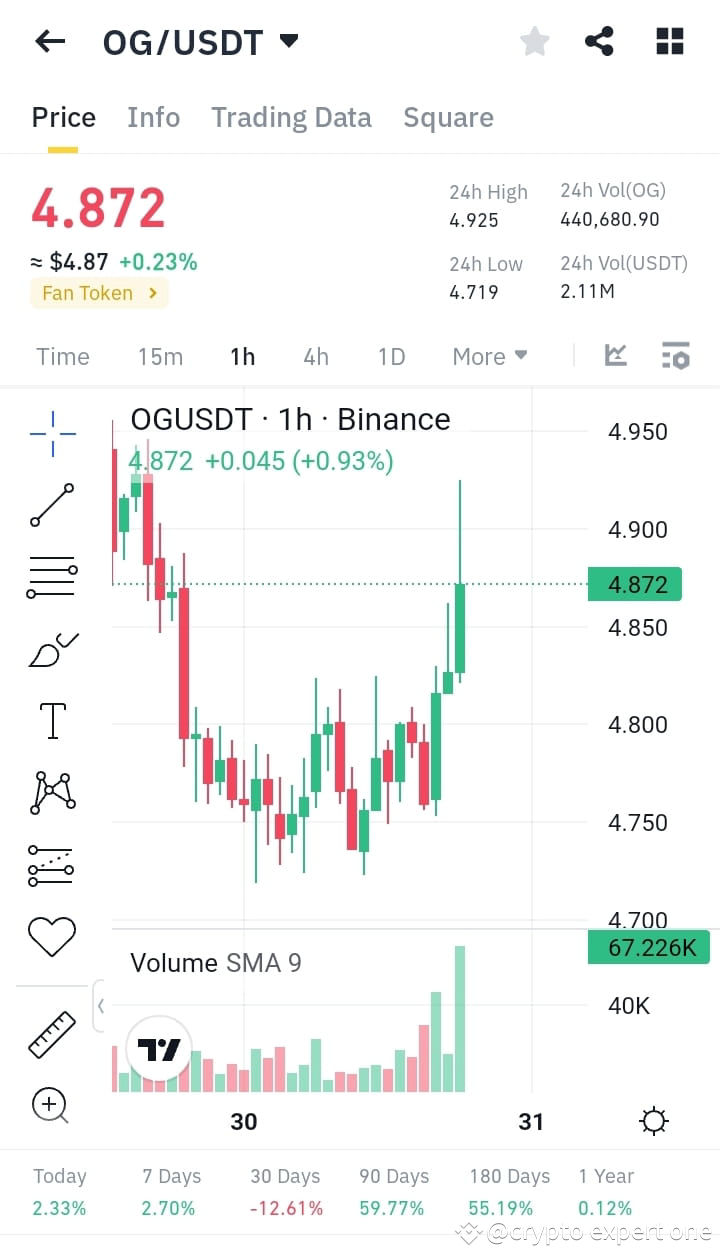The image size is (720, 1254).
Task: Favorite OG/USDT with the star icon
Action: 534,41
